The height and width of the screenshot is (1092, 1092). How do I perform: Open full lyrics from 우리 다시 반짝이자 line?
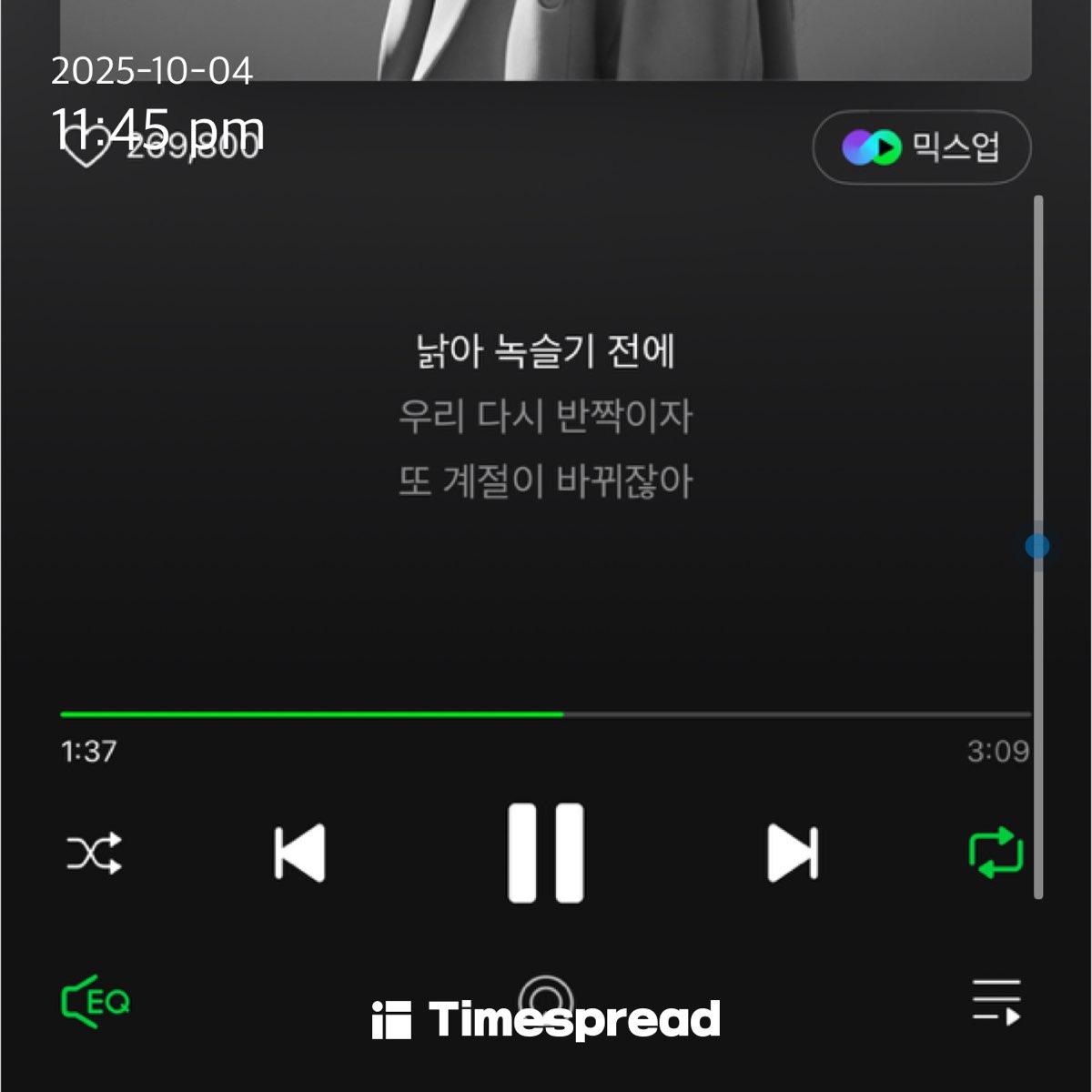[x=545, y=417]
